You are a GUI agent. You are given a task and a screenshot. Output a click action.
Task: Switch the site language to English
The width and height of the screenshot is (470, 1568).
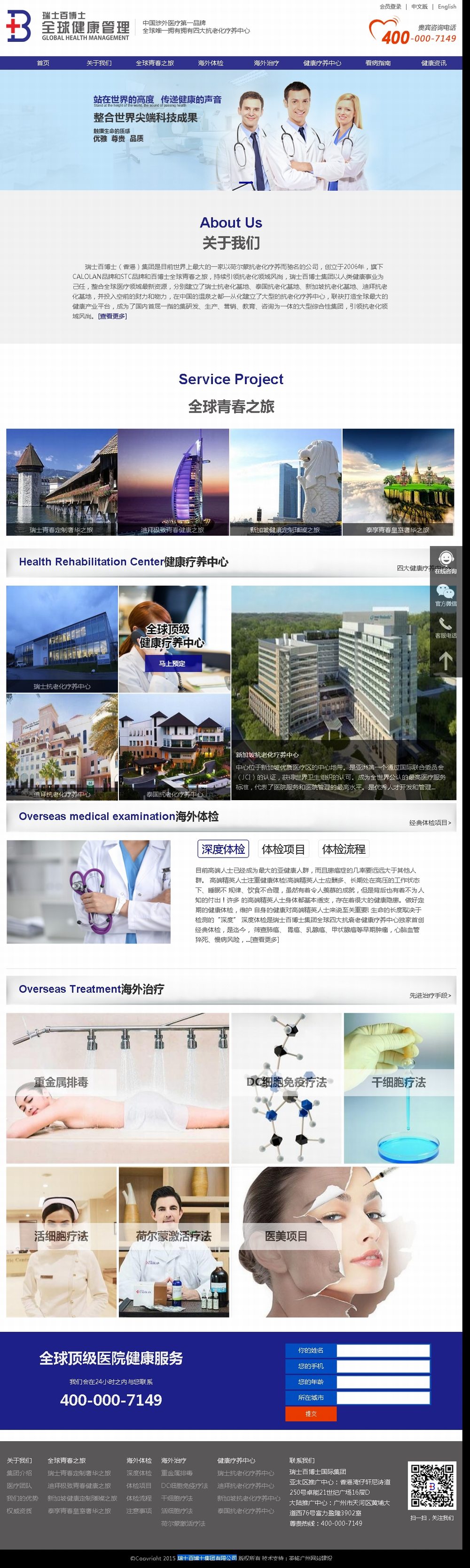point(447,7)
